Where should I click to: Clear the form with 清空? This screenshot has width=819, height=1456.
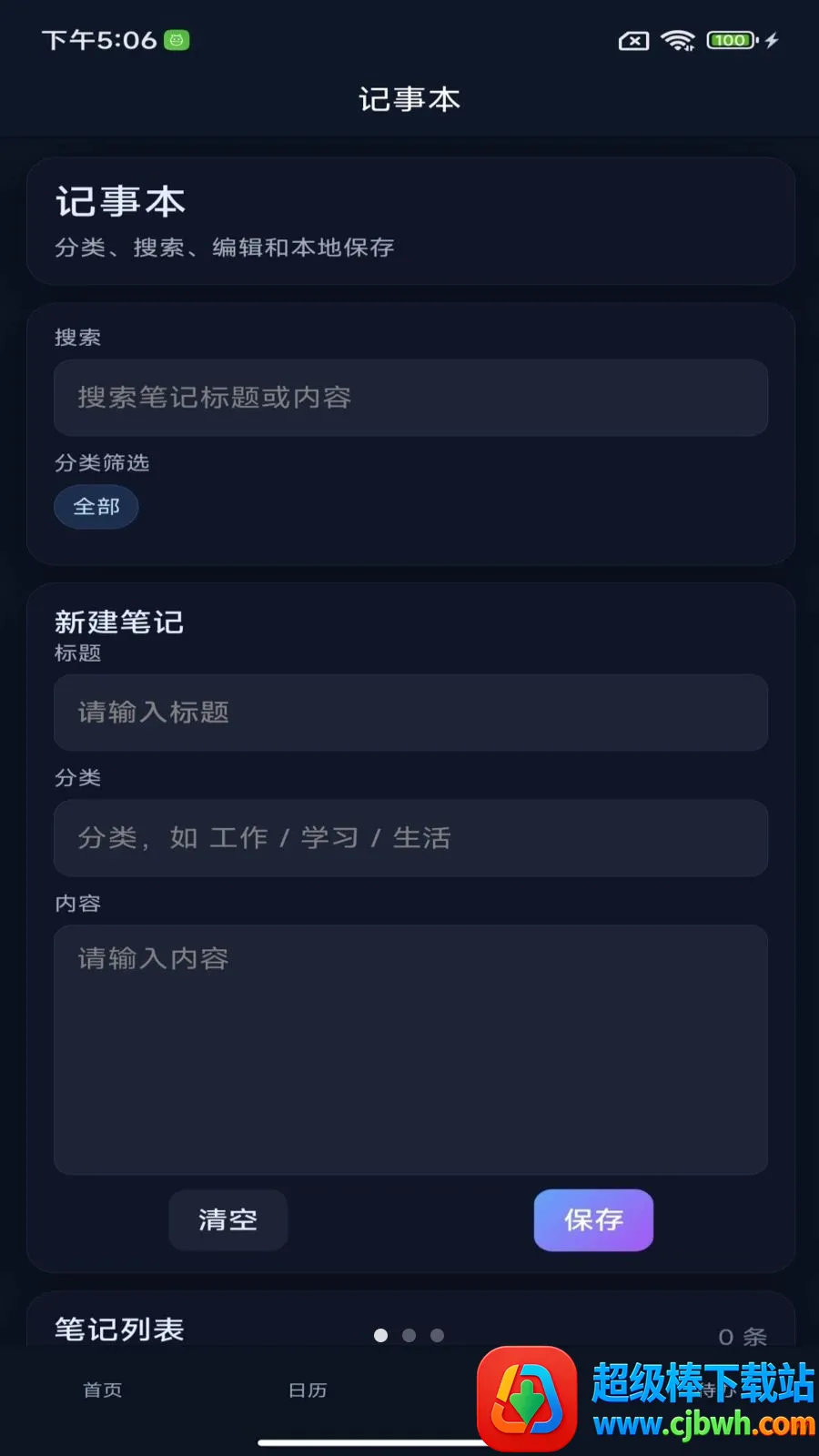(x=228, y=1220)
